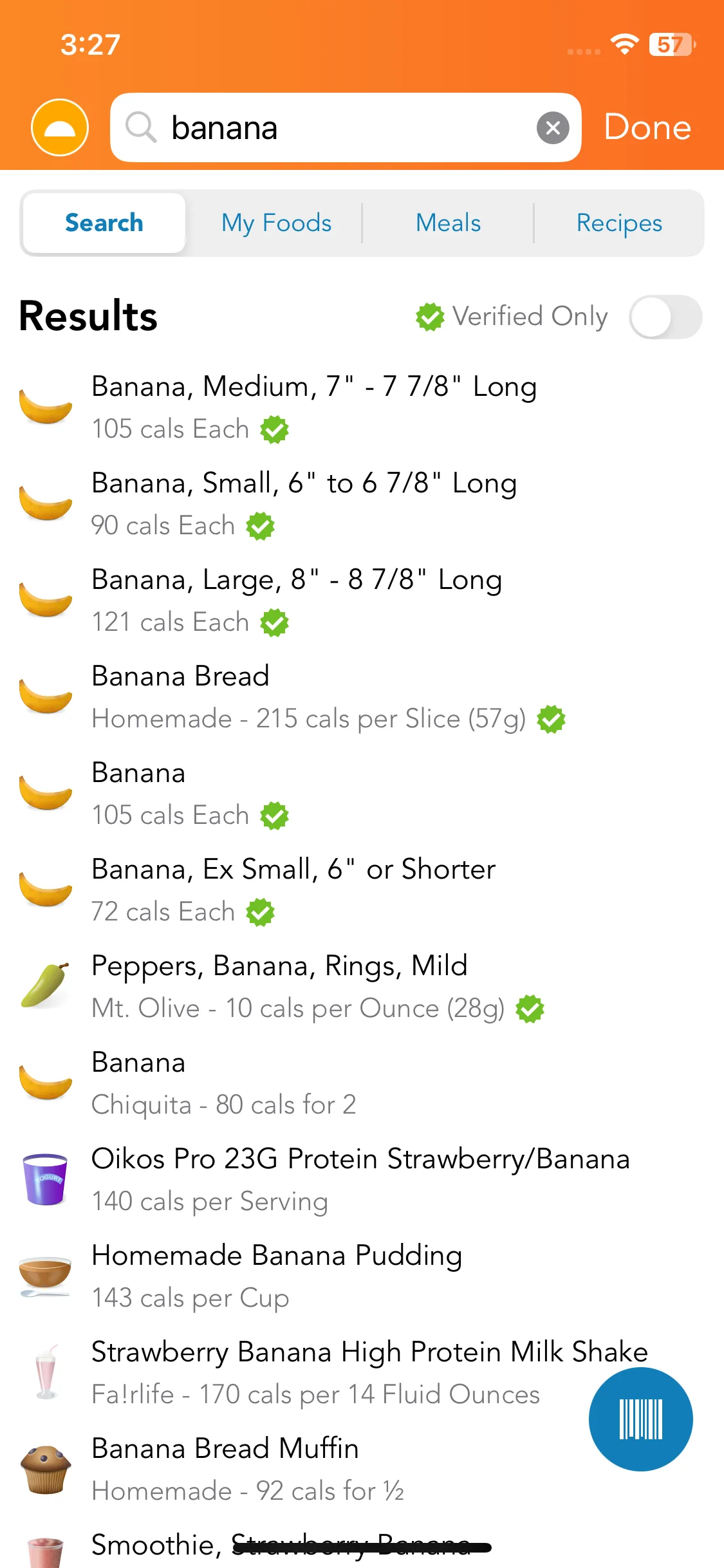Clear the banana search text

553,128
